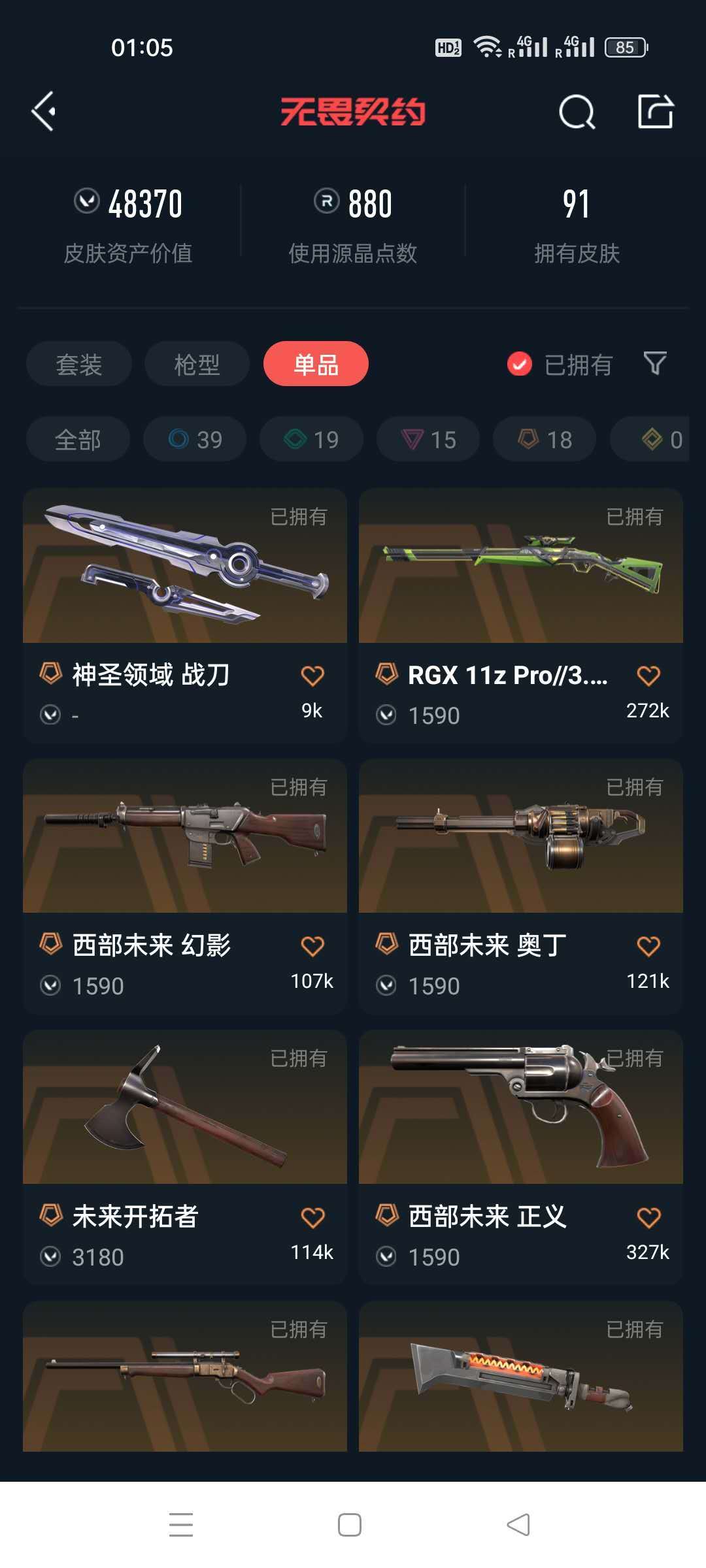Select the 单品 tab

(x=316, y=364)
